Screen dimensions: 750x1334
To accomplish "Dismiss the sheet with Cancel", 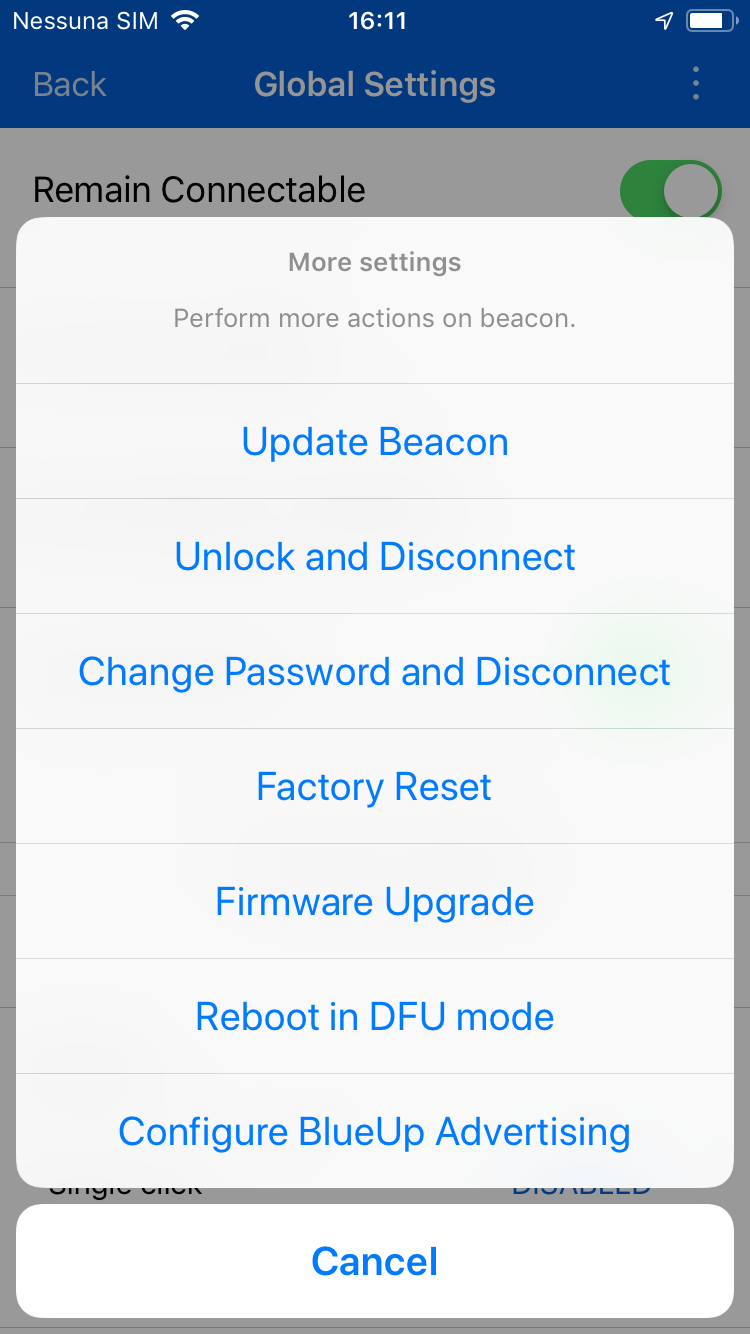I will point(375,1261).
